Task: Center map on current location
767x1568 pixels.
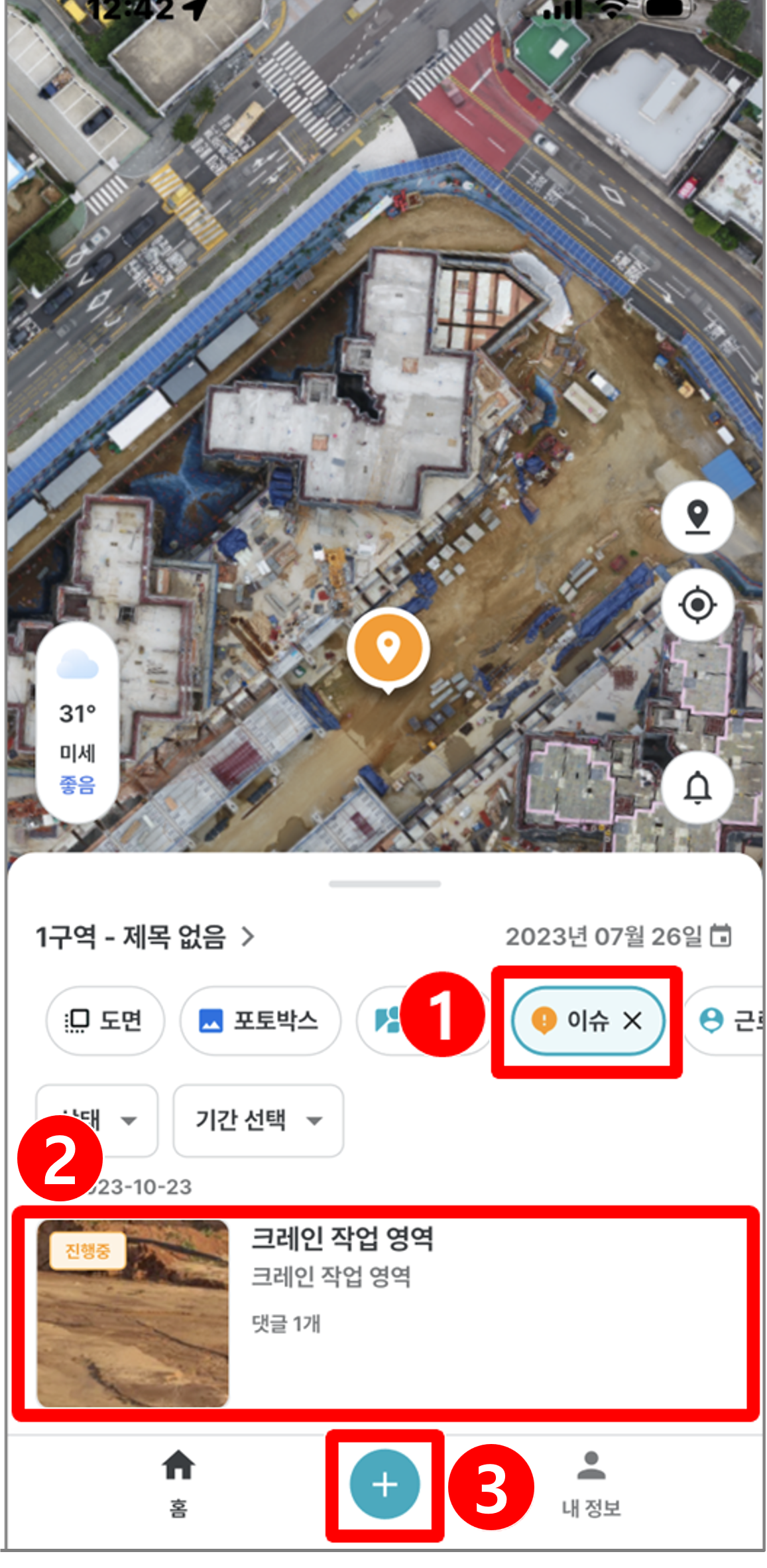Action: tap(697, 605)
